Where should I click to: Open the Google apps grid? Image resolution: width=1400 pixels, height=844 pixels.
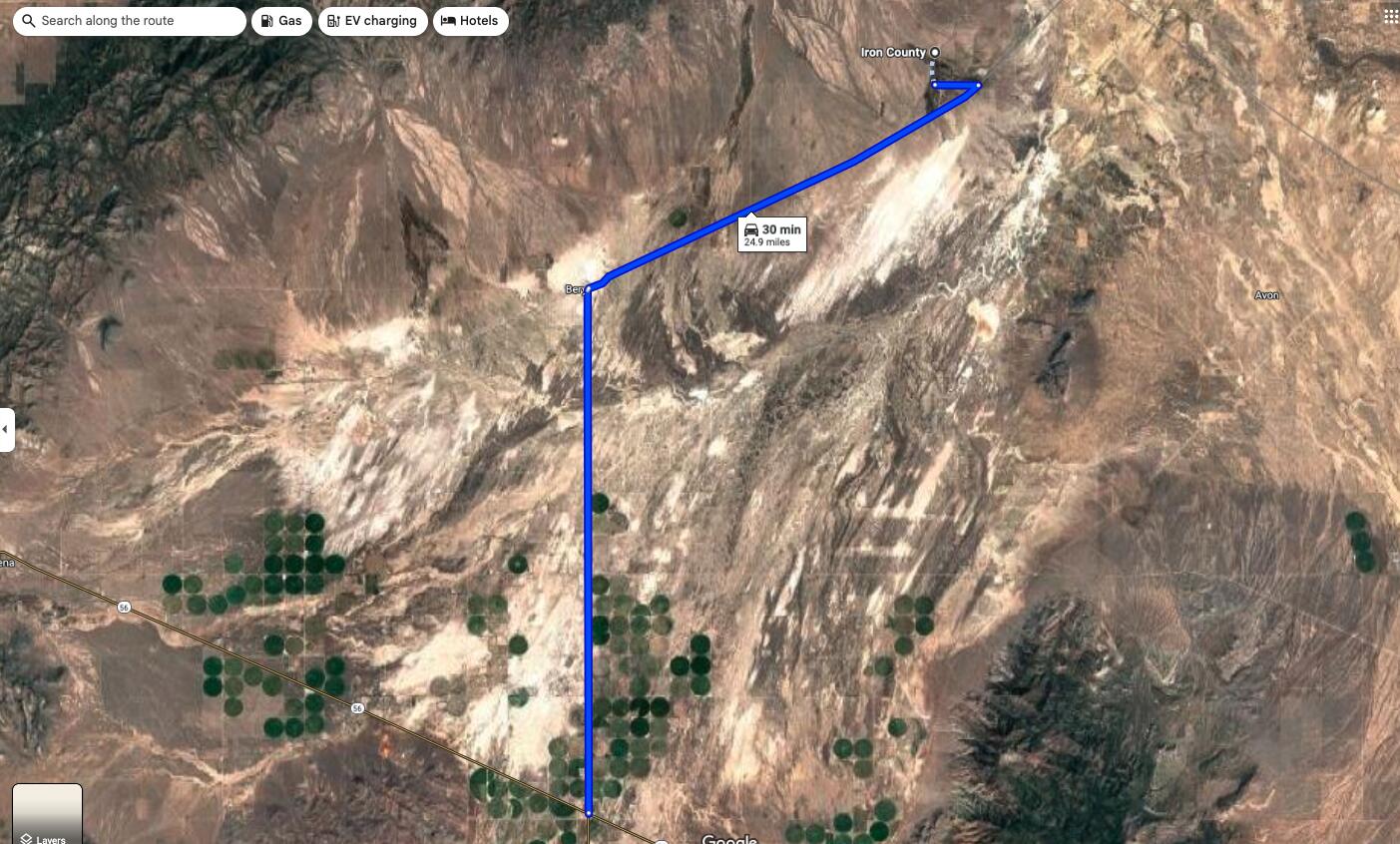coord(1390,16)
